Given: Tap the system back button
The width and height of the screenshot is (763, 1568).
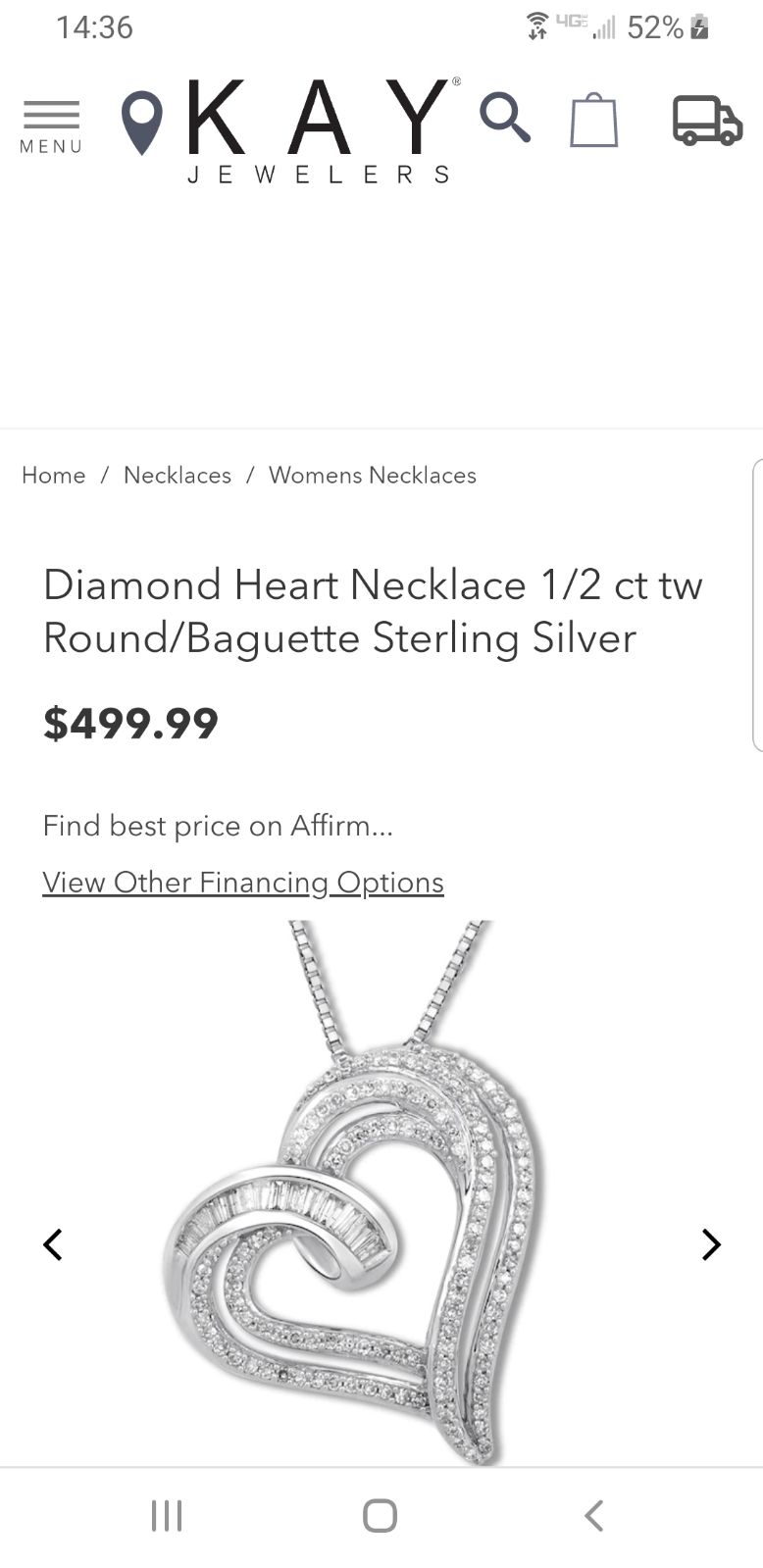Looking at the screenshot, I should (593, 1515).
